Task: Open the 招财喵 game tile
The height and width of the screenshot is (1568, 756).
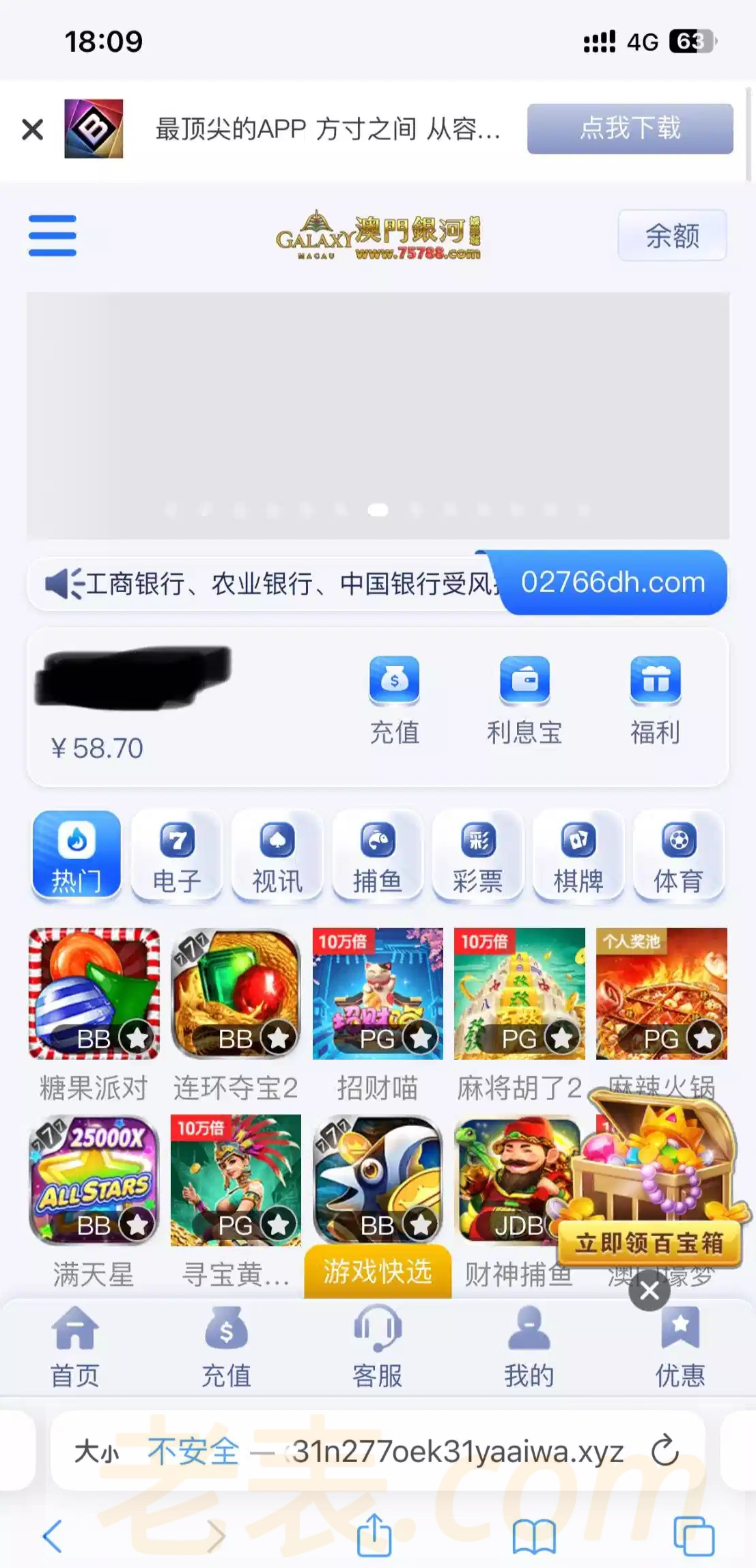Action: click(378, 994)
